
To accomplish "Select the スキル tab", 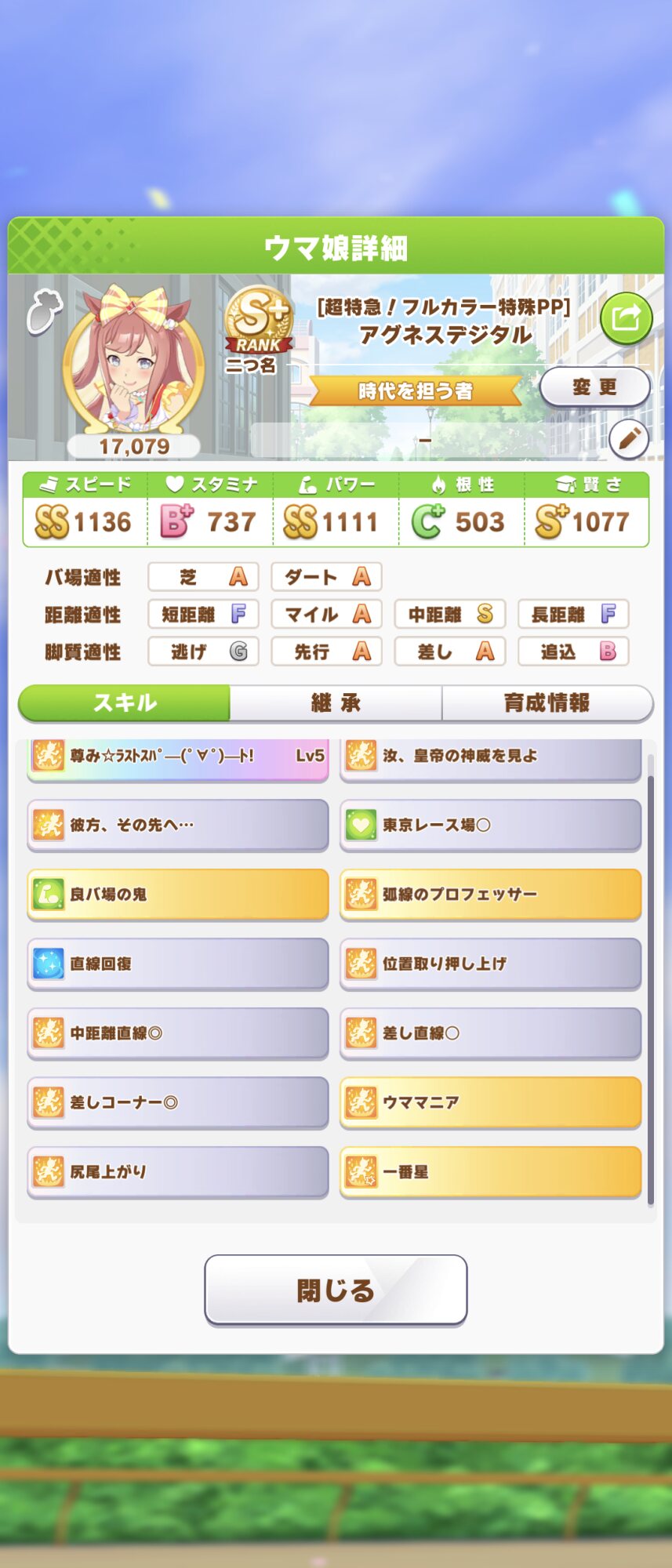I will (x=125, y=702).
